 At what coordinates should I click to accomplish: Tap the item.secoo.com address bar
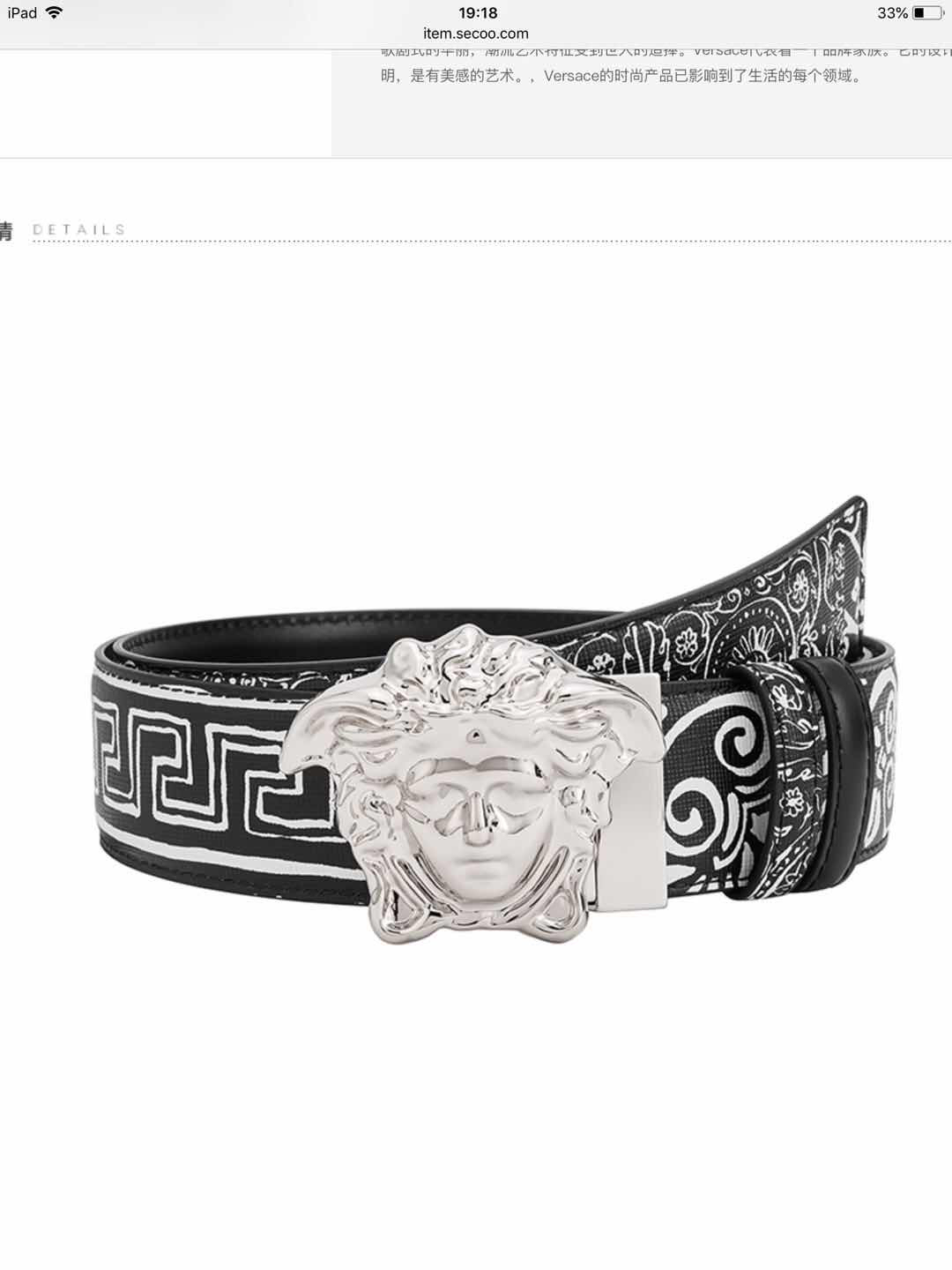tap(476, 34)
